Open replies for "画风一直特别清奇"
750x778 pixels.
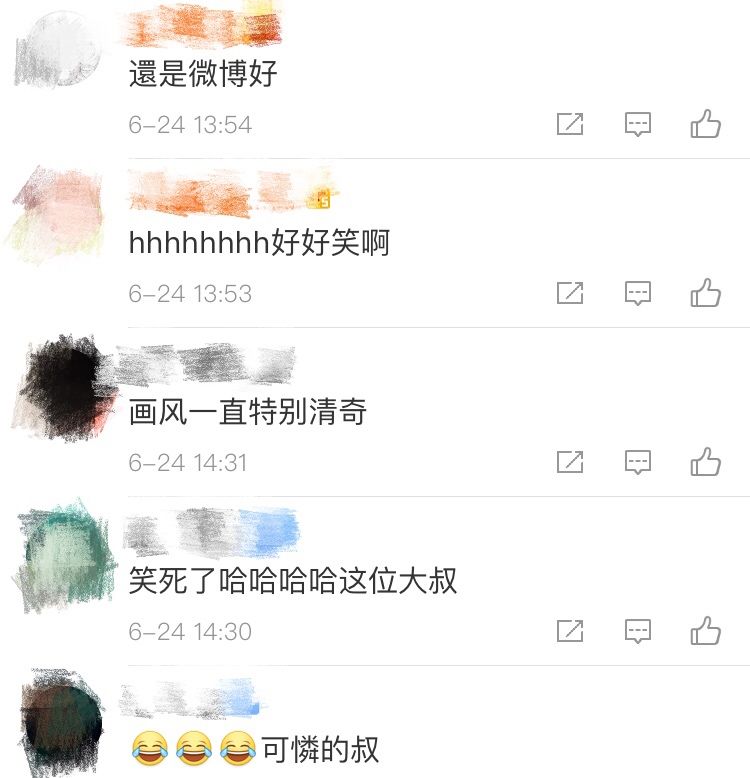(x=638, y=462)
